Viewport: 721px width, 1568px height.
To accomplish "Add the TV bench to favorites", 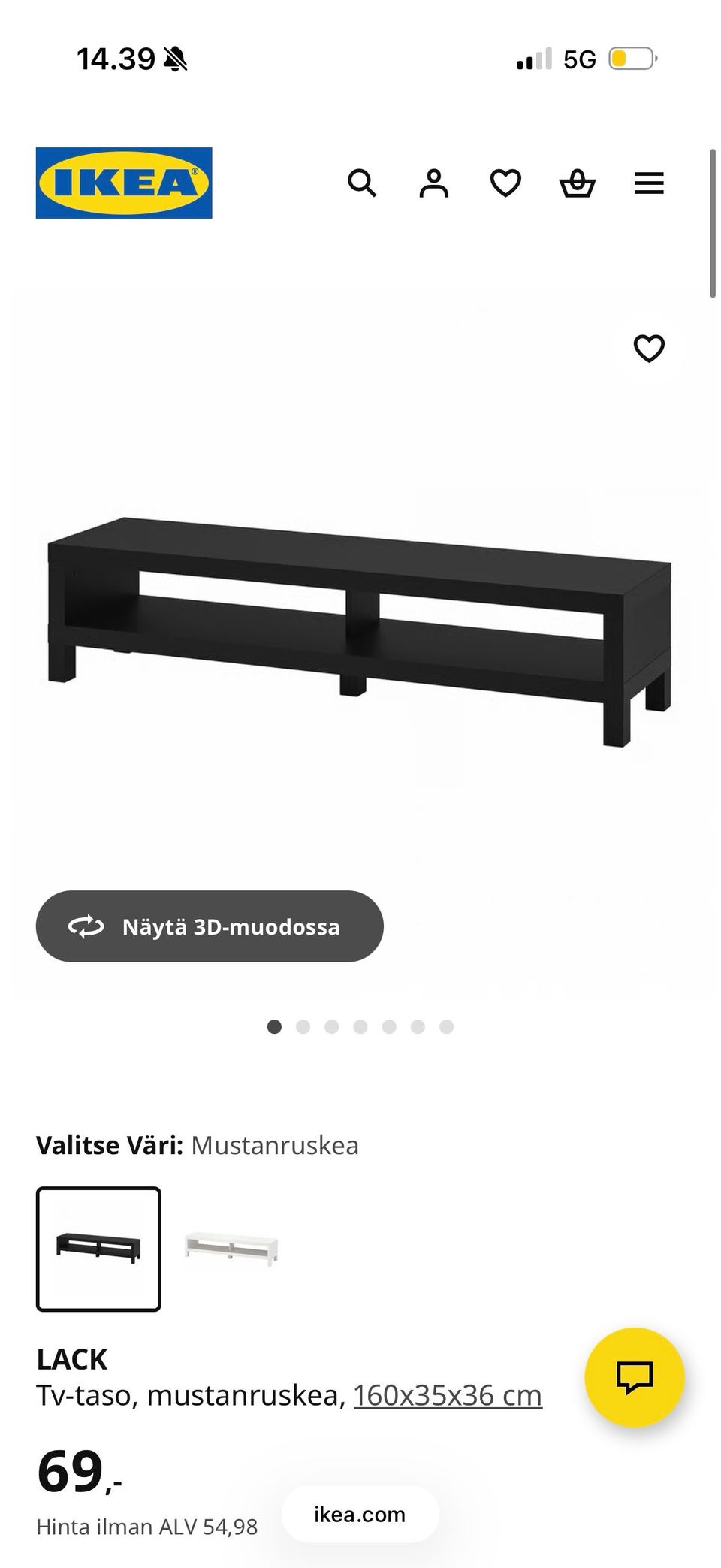I will click(647, 348).
